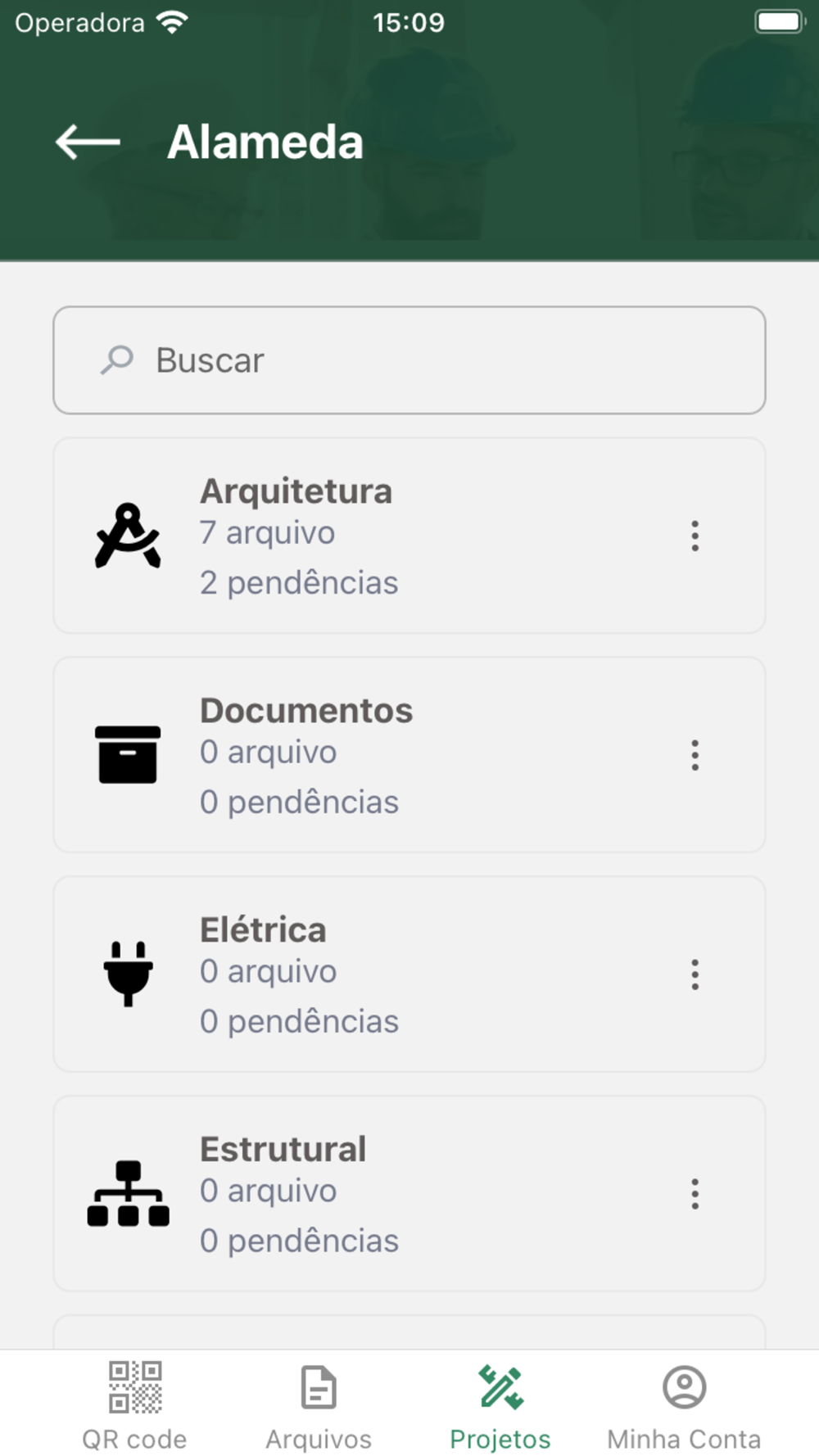
Task: Open the Arquitetura folder card
Action: pyautogui.click(x=369, y=536)
